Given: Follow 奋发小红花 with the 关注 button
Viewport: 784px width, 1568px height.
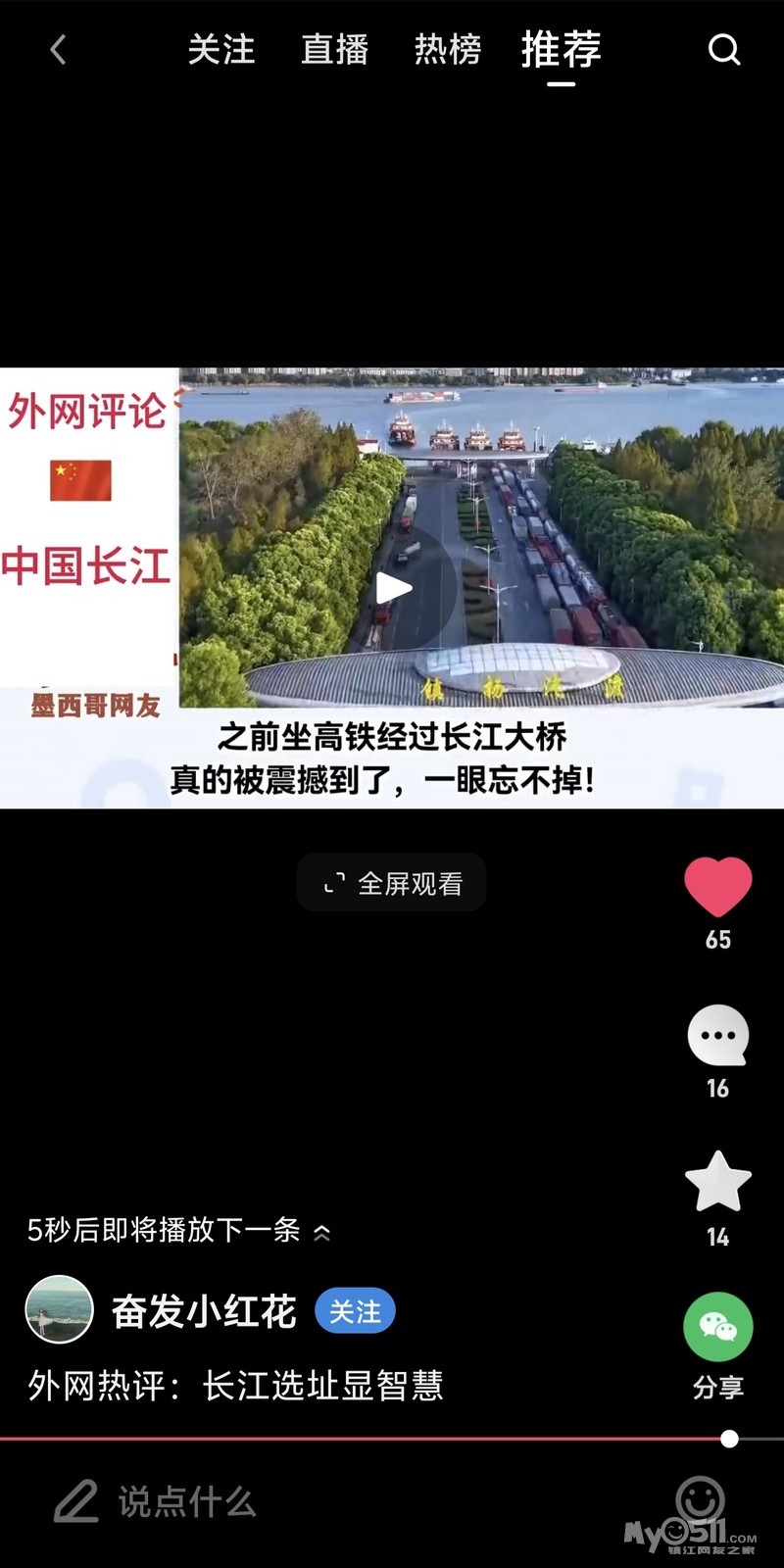Looking at the screenshot, I should click(x=355, y=1311).
